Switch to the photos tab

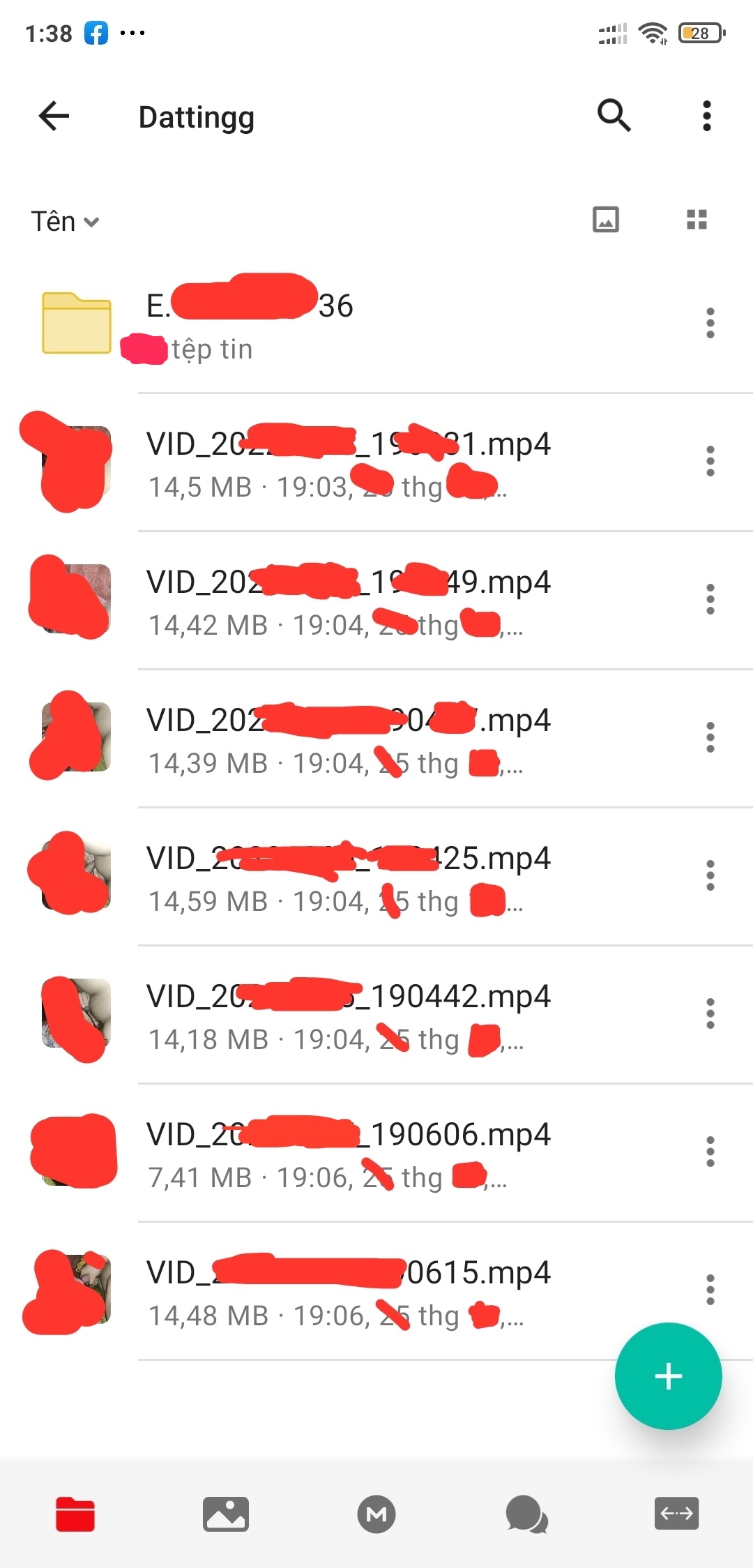pos(225,1514)
